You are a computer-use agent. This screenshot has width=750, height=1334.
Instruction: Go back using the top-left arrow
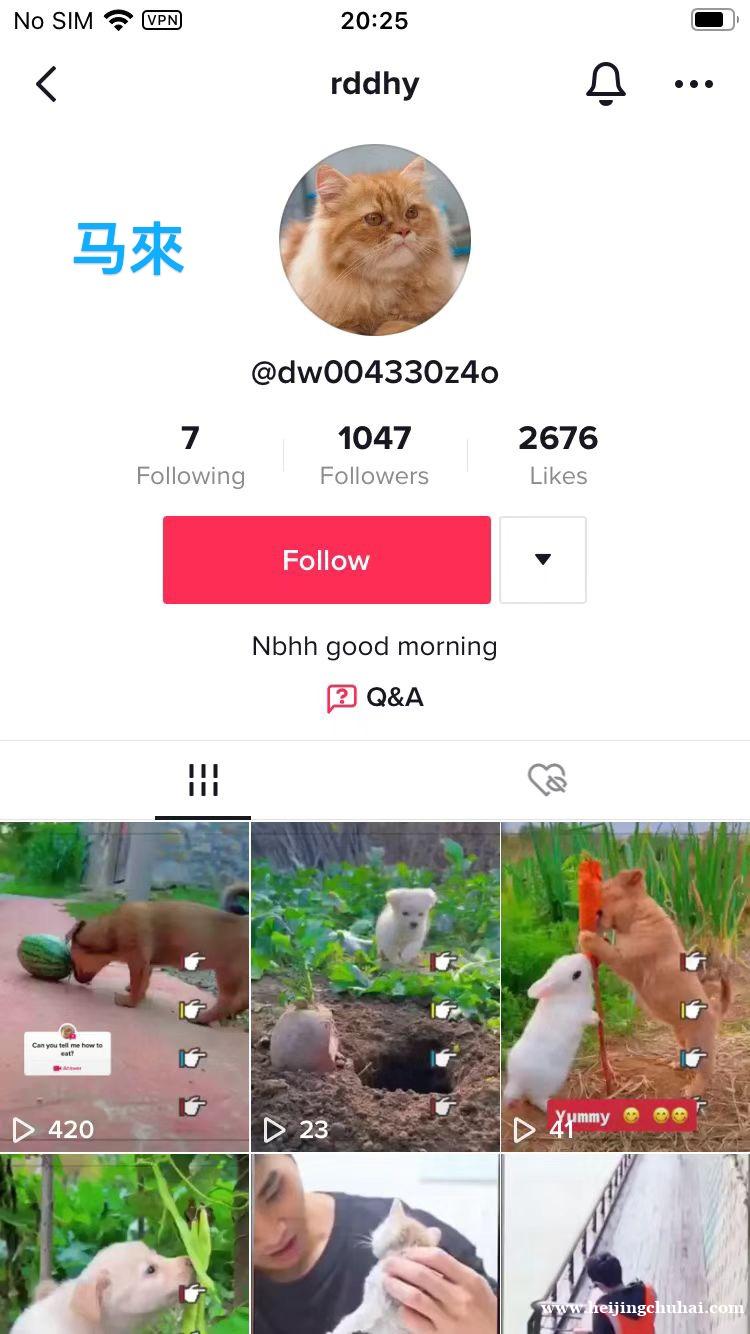click(x=46, y=84)
